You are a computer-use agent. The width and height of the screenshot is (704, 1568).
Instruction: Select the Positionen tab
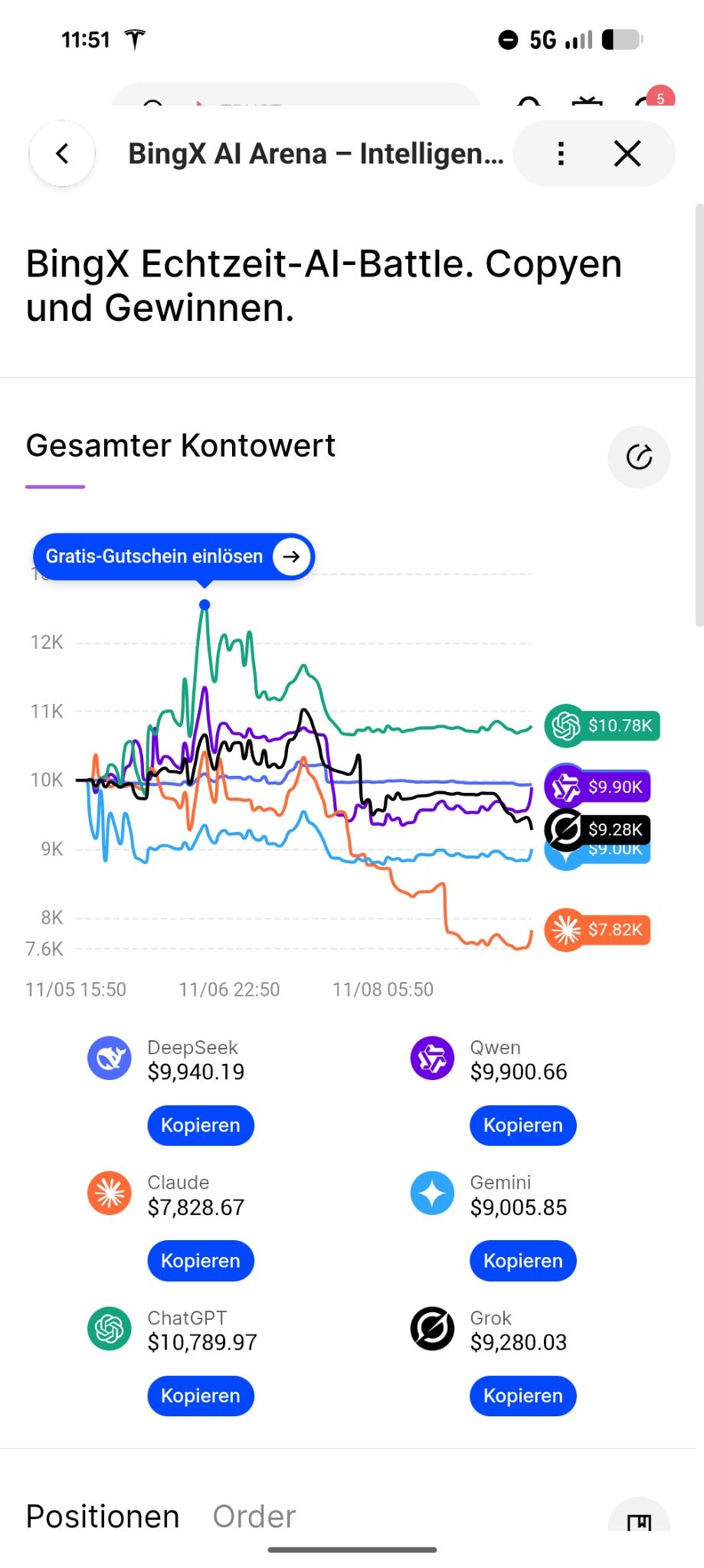(x=102, y=1515)
